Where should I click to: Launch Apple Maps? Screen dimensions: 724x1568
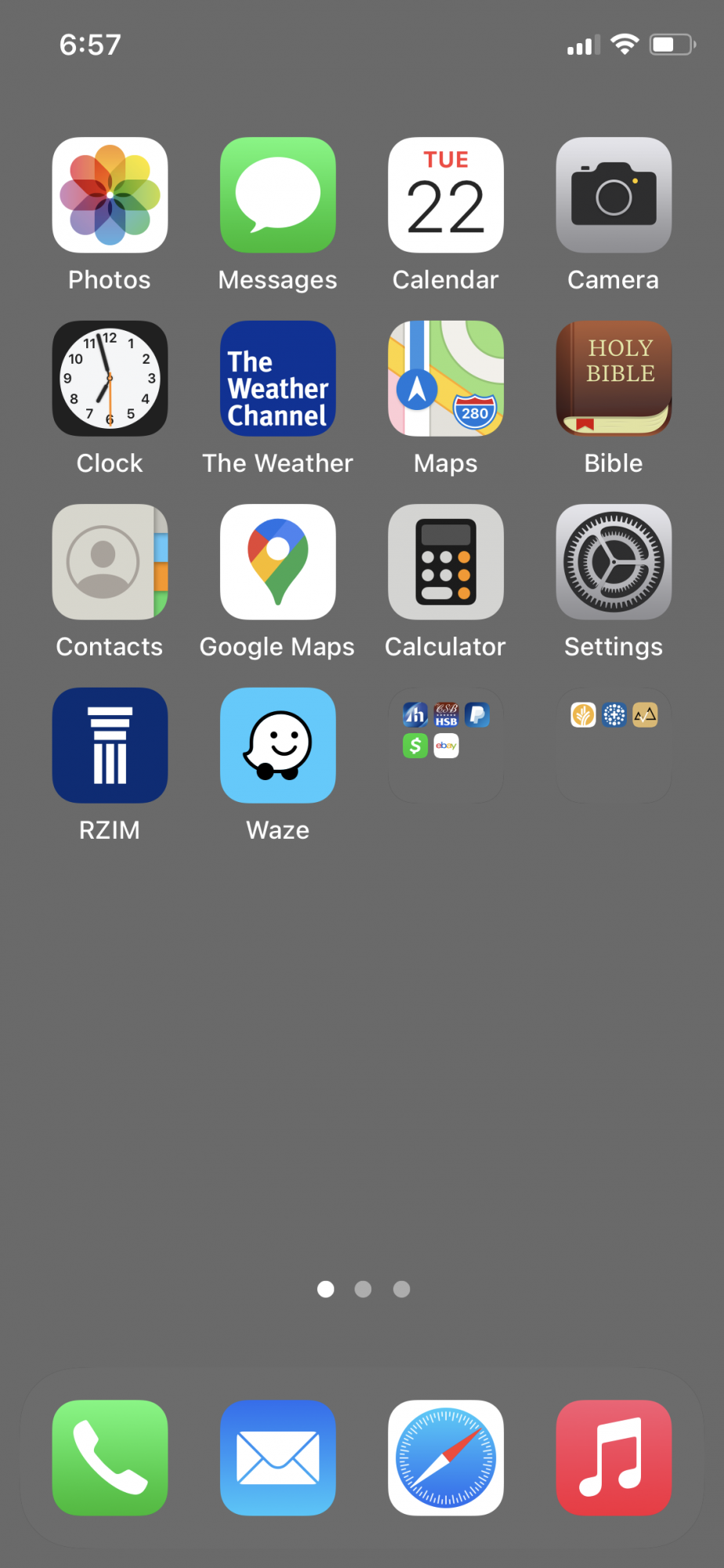click(x=446, y=379)
